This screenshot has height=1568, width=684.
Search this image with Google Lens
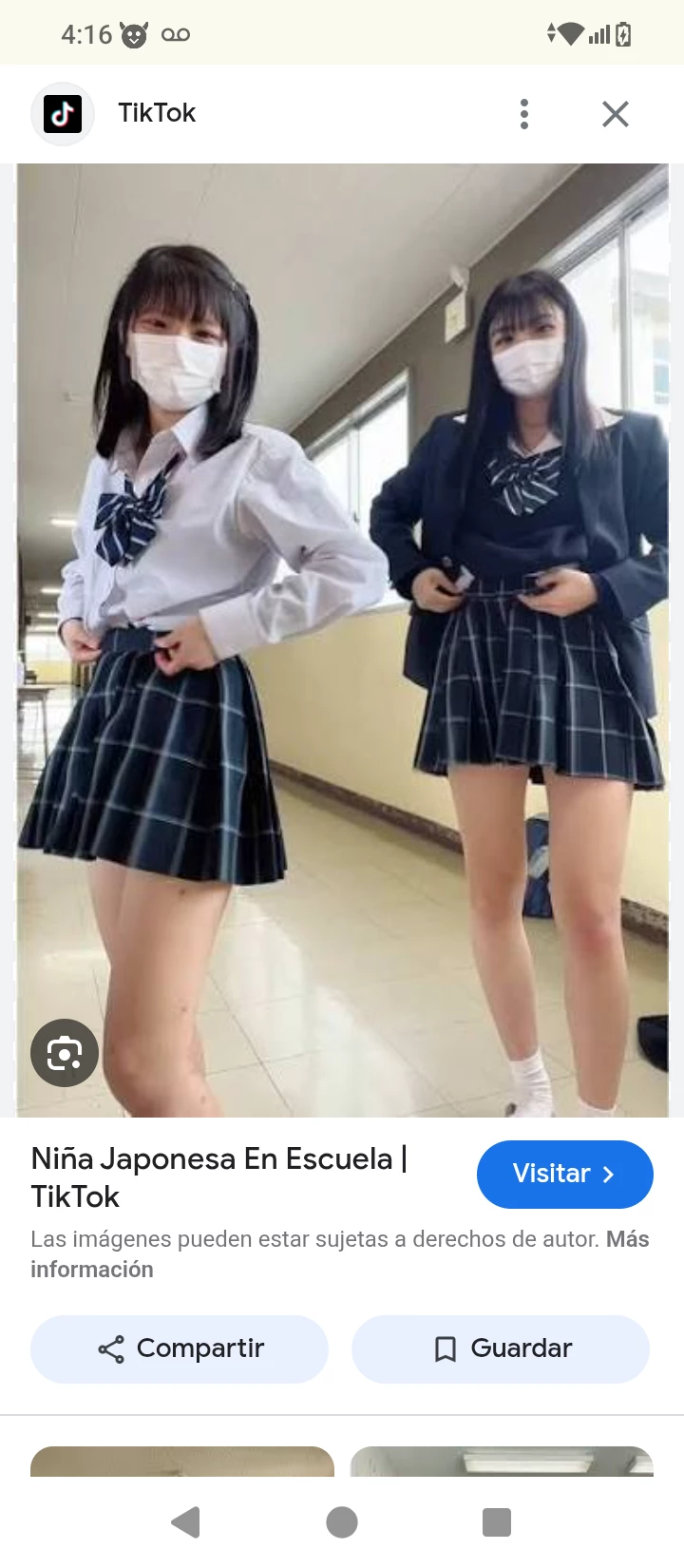tap(65, 1053)
